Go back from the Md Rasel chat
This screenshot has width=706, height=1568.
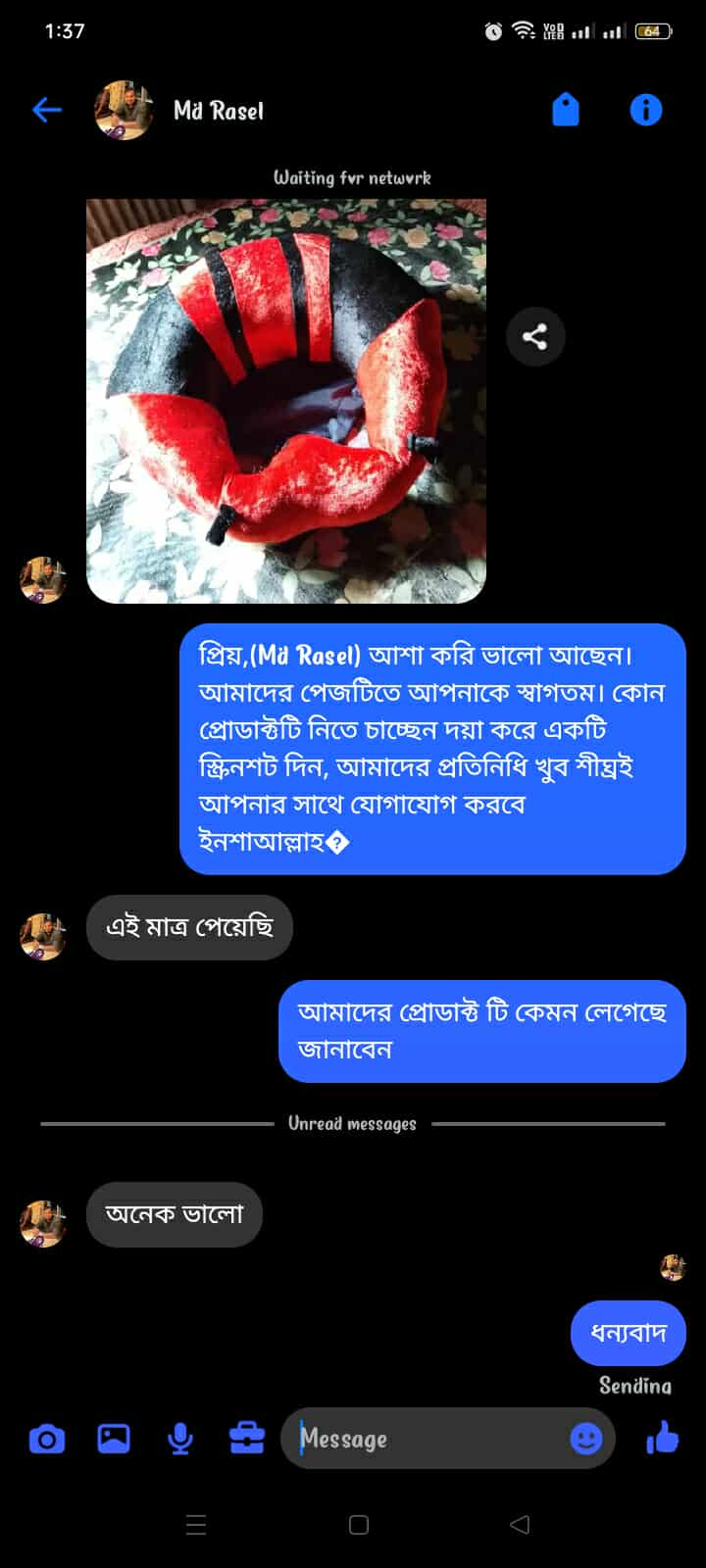pos(47,110)
